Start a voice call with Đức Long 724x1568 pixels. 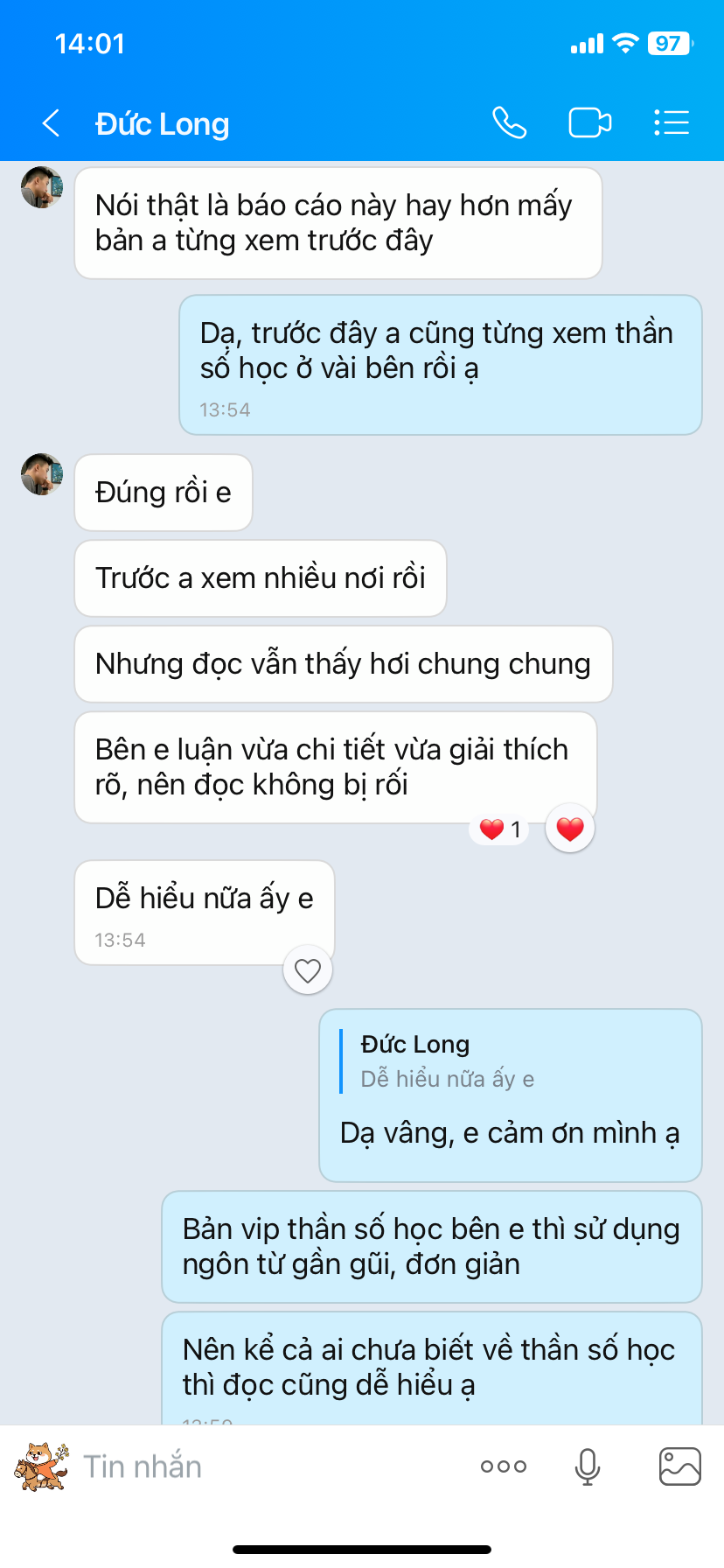(509, 123)
